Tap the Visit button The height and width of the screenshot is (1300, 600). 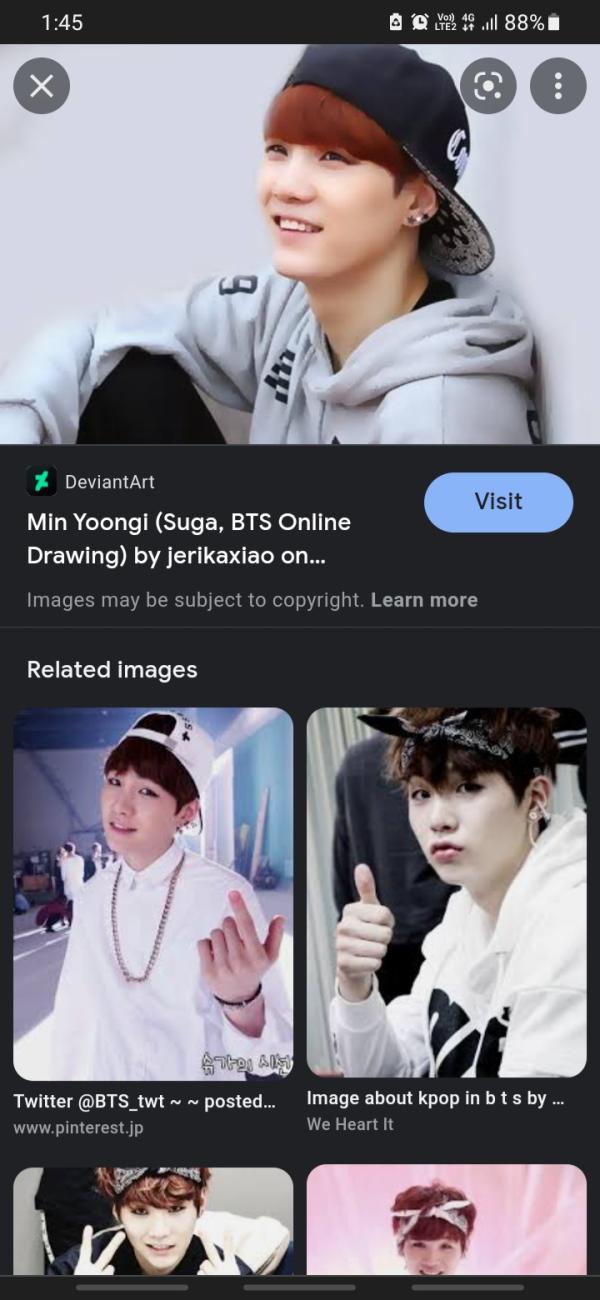(498, 502)
